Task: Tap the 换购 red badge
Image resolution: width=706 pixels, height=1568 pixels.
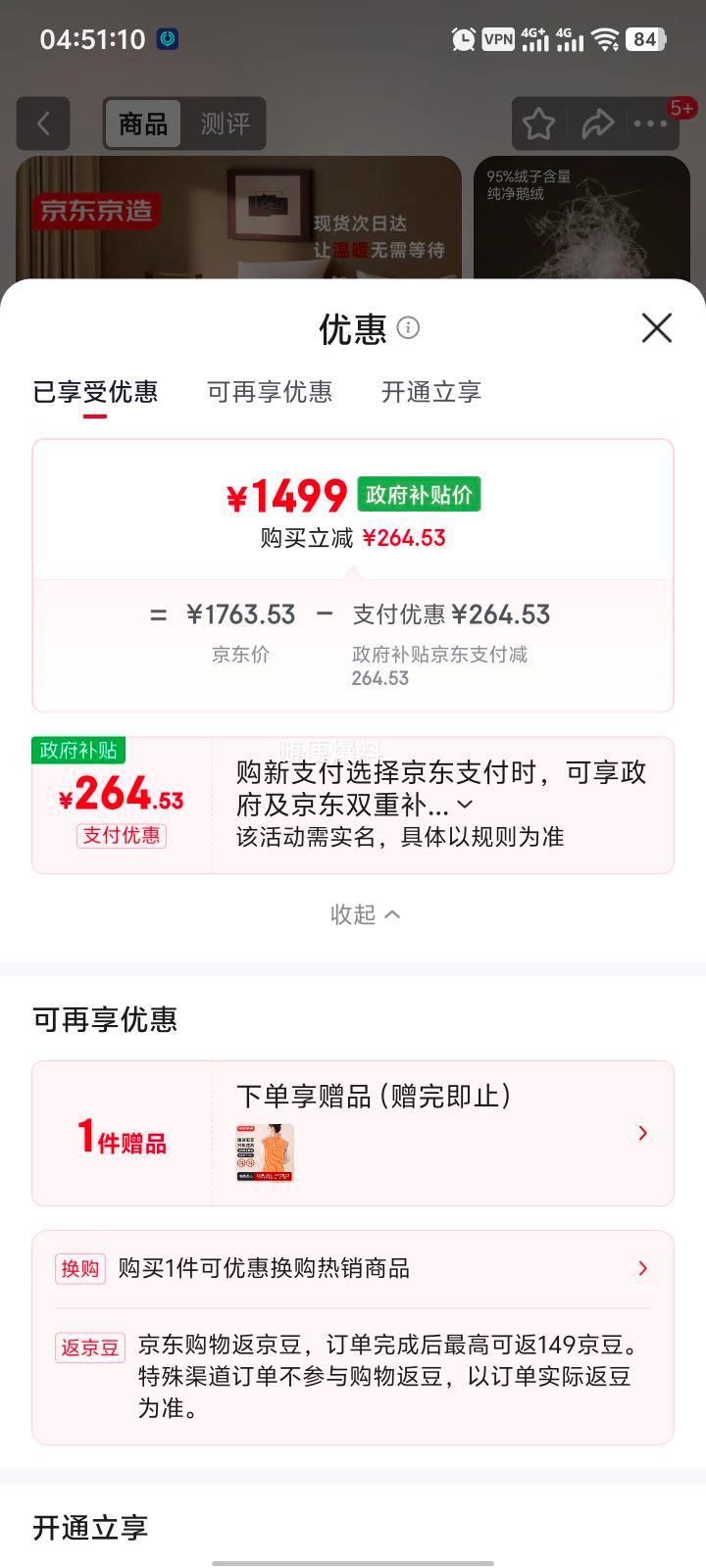Action: click(79, 1267)
